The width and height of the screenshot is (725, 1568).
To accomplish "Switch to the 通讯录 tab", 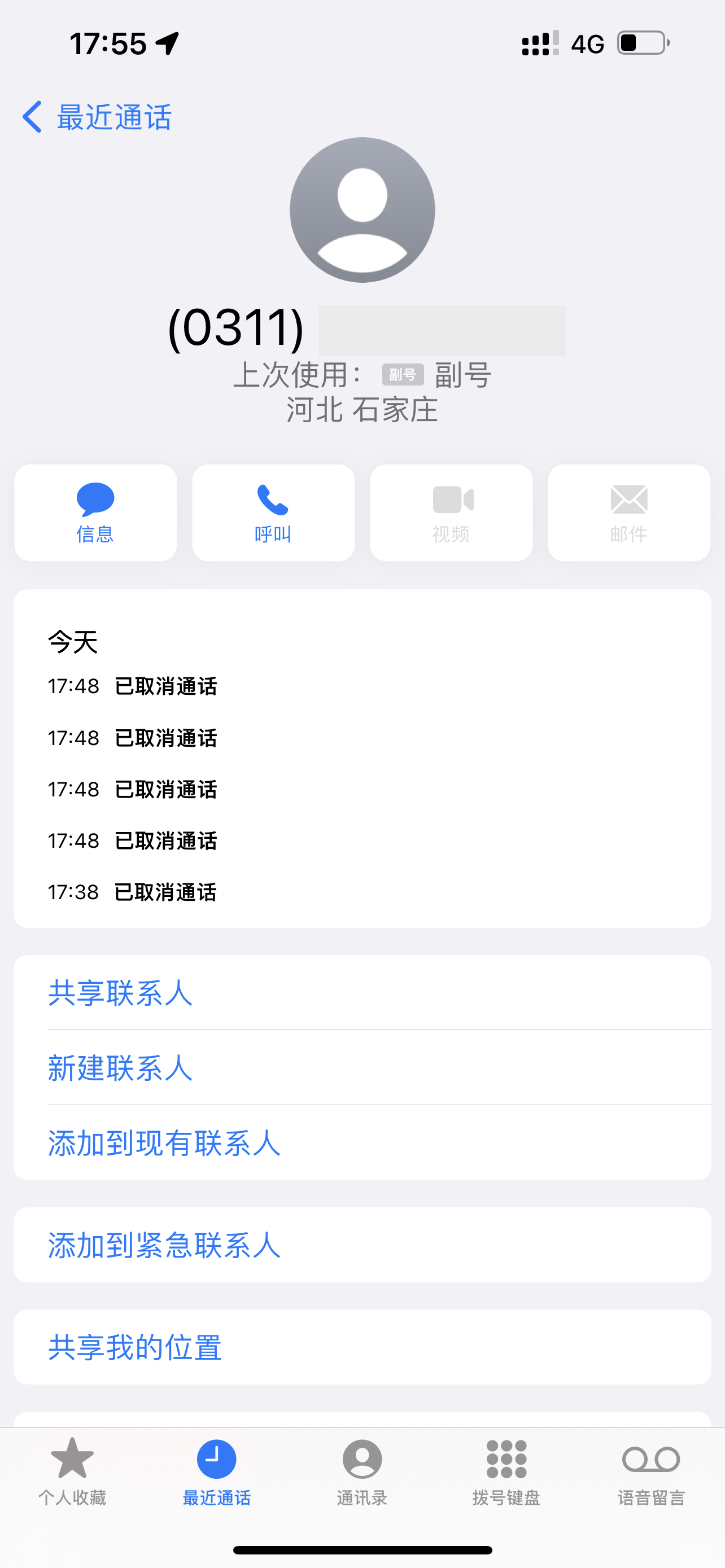I will pyautogui.click(x=362, y=1470).
